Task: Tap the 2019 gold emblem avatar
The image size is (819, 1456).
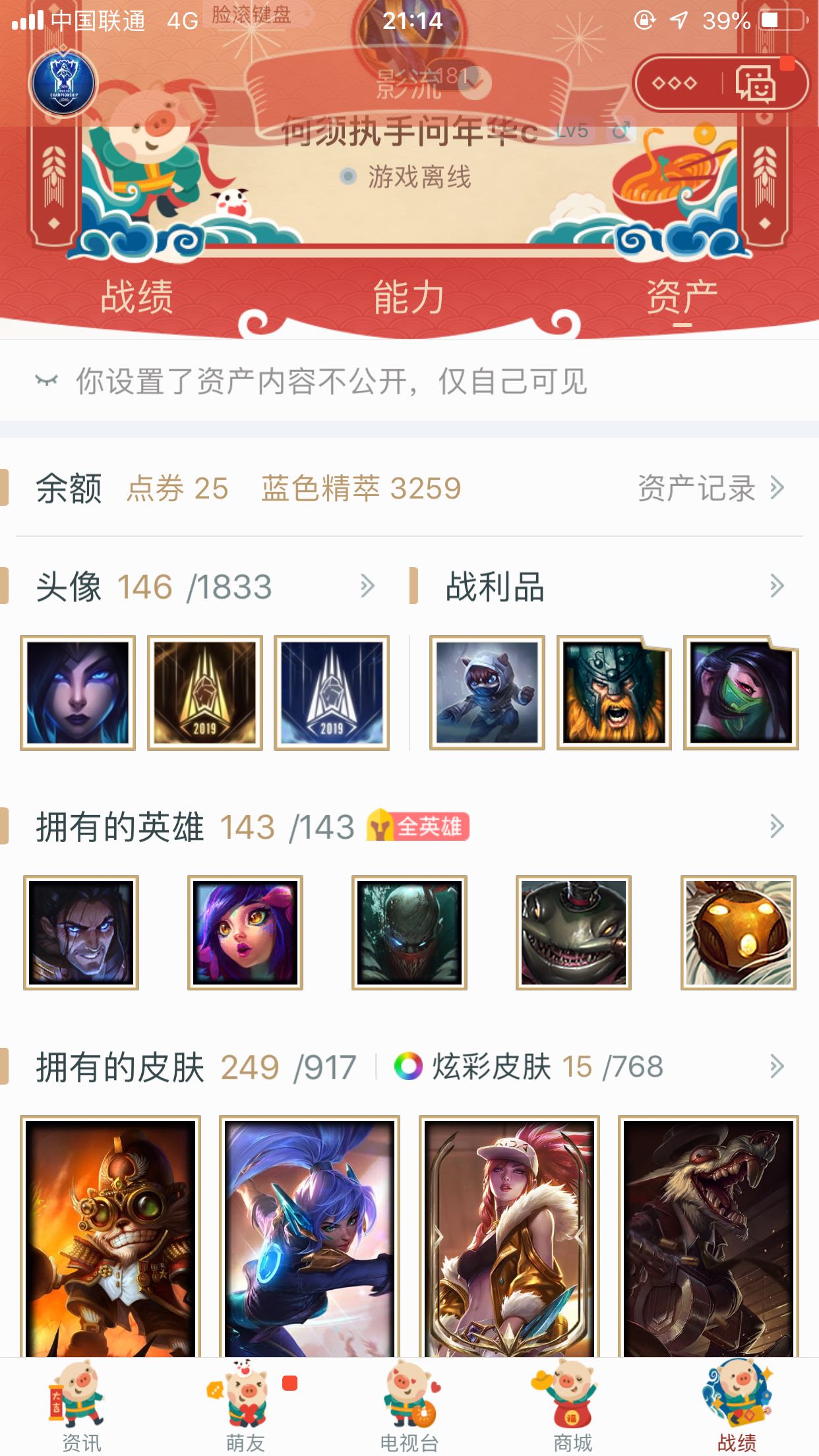Action: tap(204, 692)
